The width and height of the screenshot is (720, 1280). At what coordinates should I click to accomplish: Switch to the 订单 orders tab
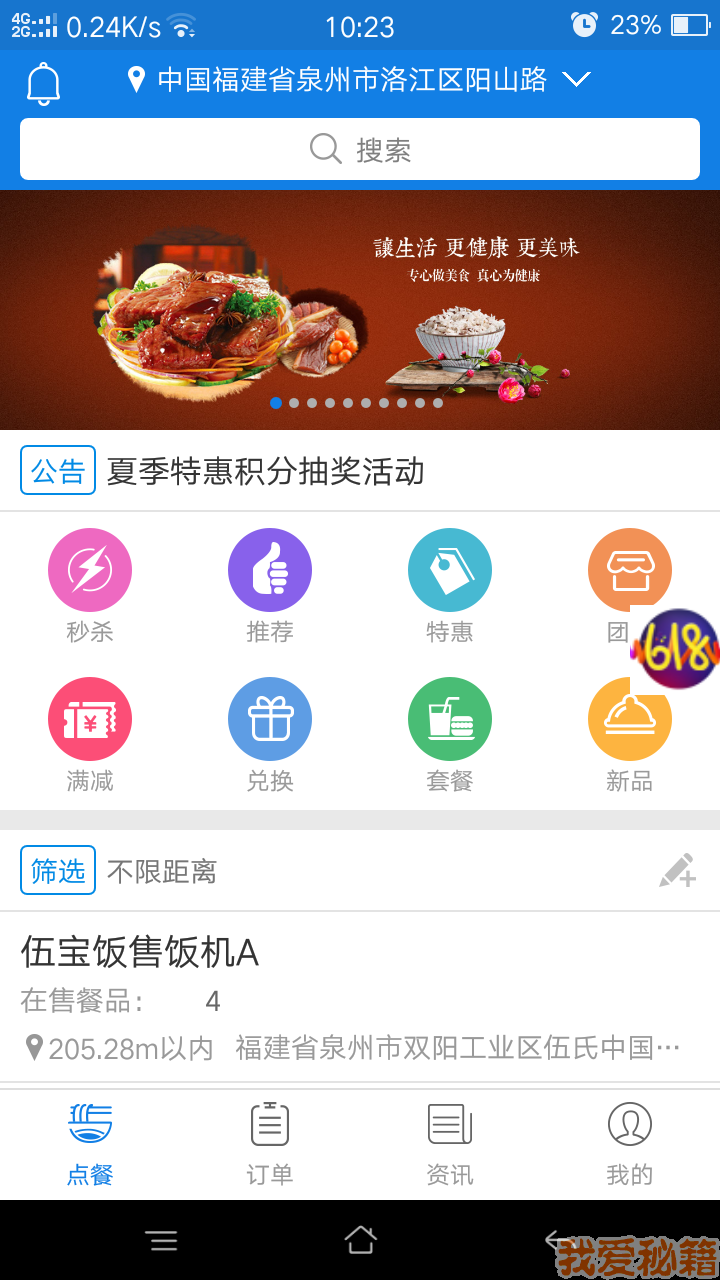pyautogui.click(x=270, y=1144)
